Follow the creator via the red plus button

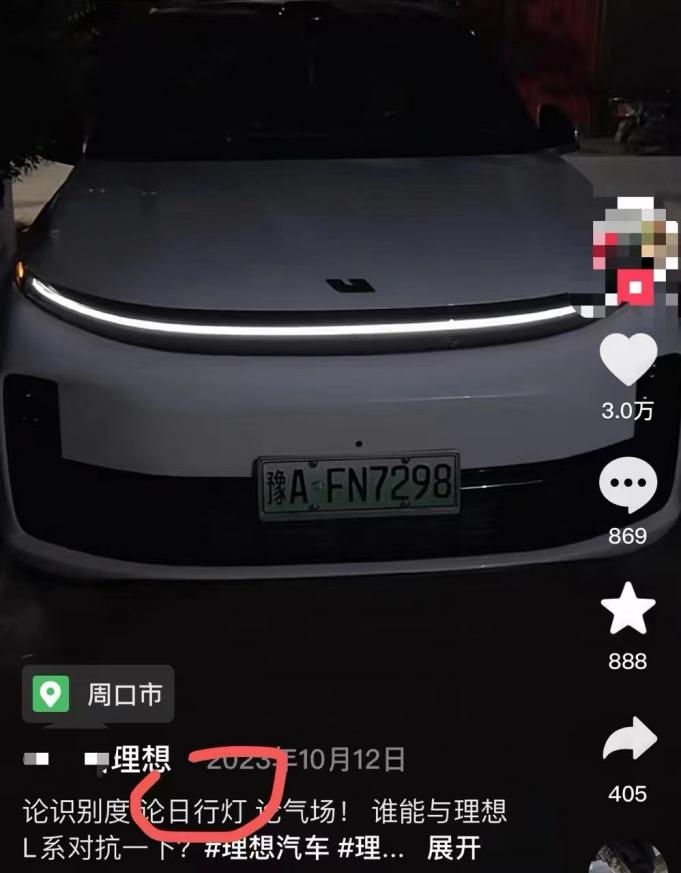[635, 287]
